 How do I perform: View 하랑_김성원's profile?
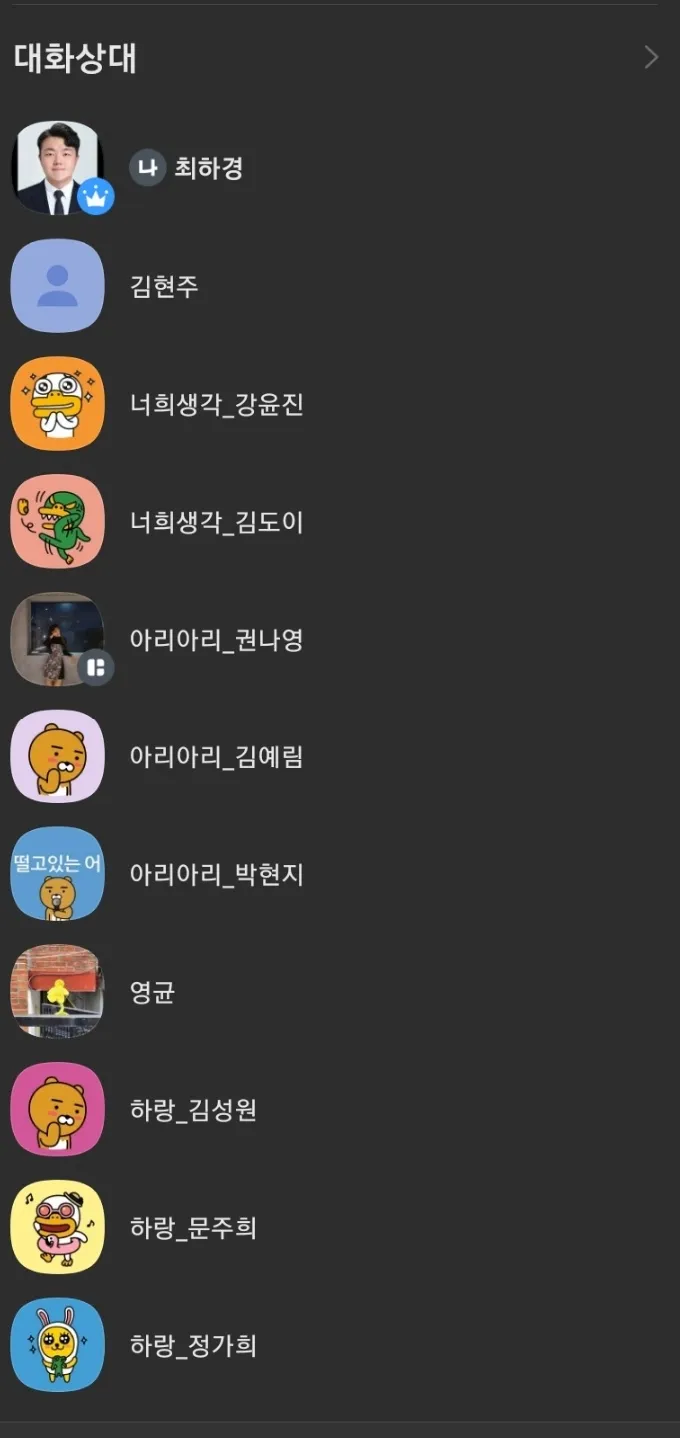pos(193,1110)
